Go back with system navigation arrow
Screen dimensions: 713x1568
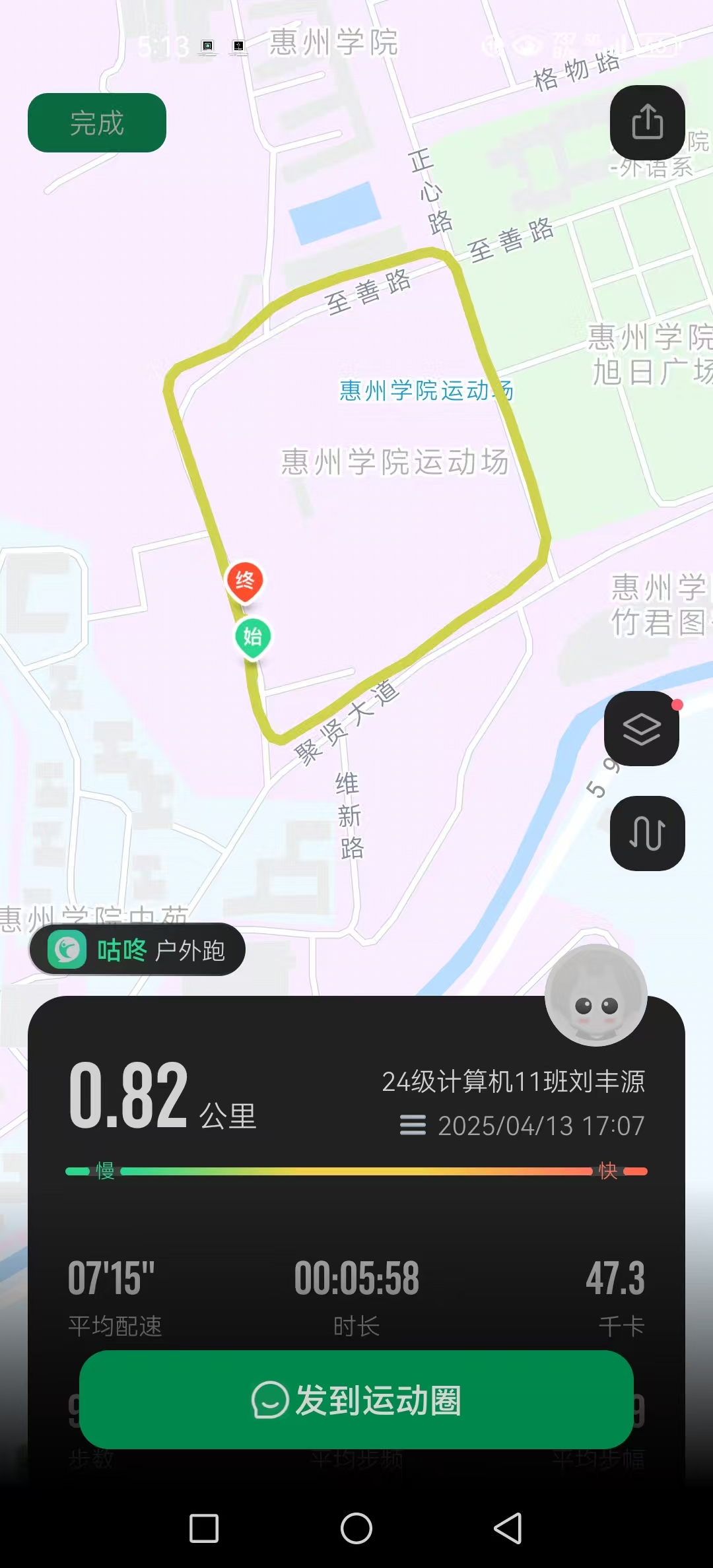[x=508, y=1528]
